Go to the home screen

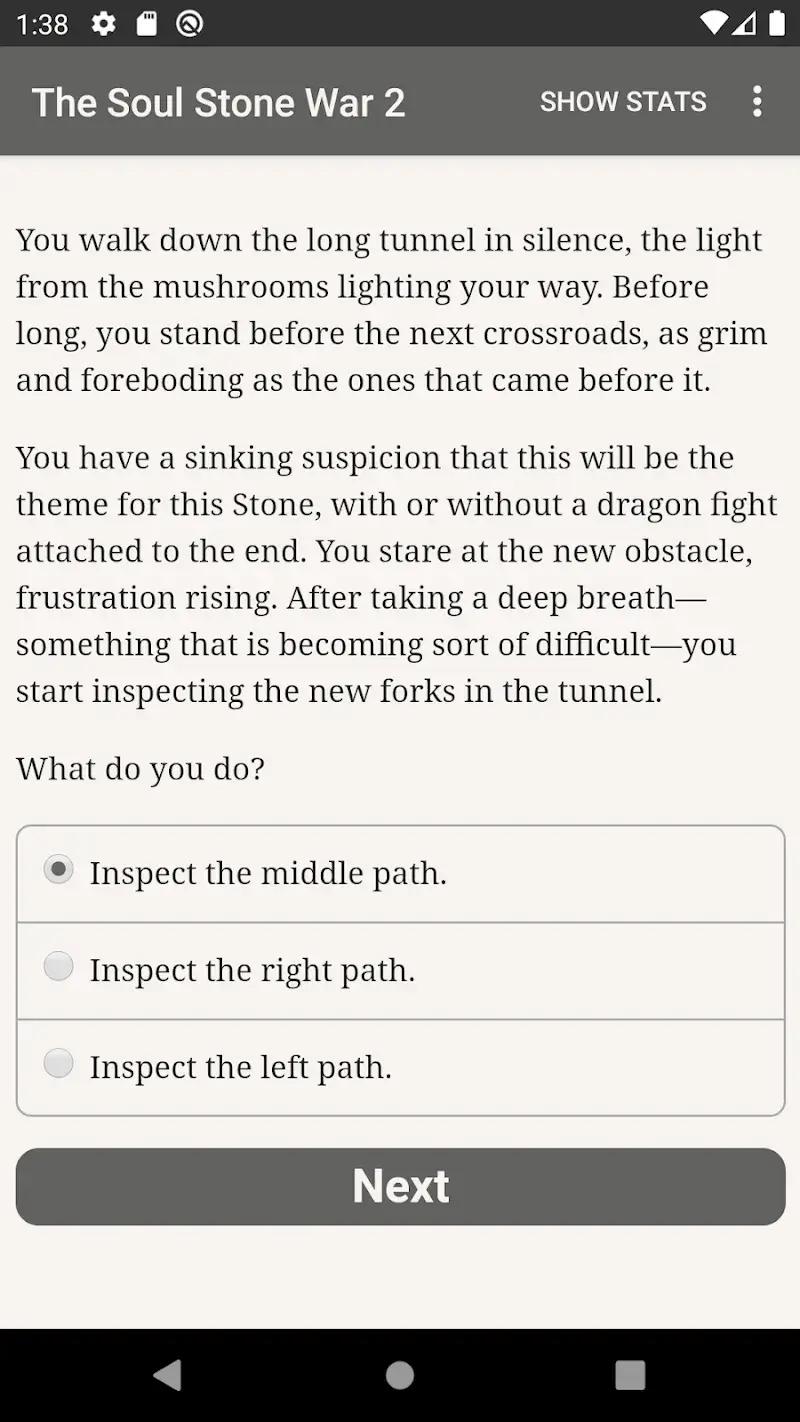(400, 1375)
